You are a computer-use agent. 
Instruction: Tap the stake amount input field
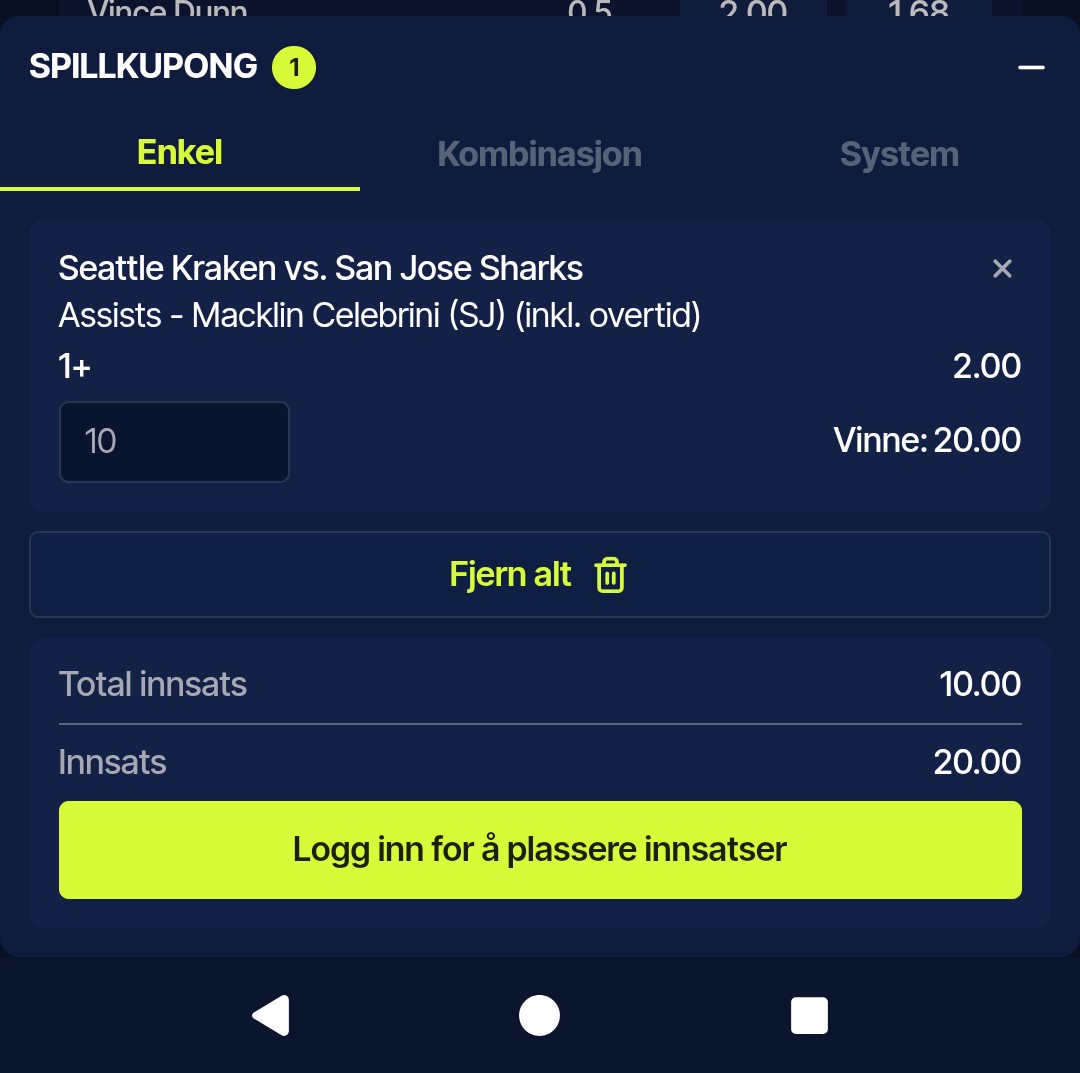(x=174, y=442)
